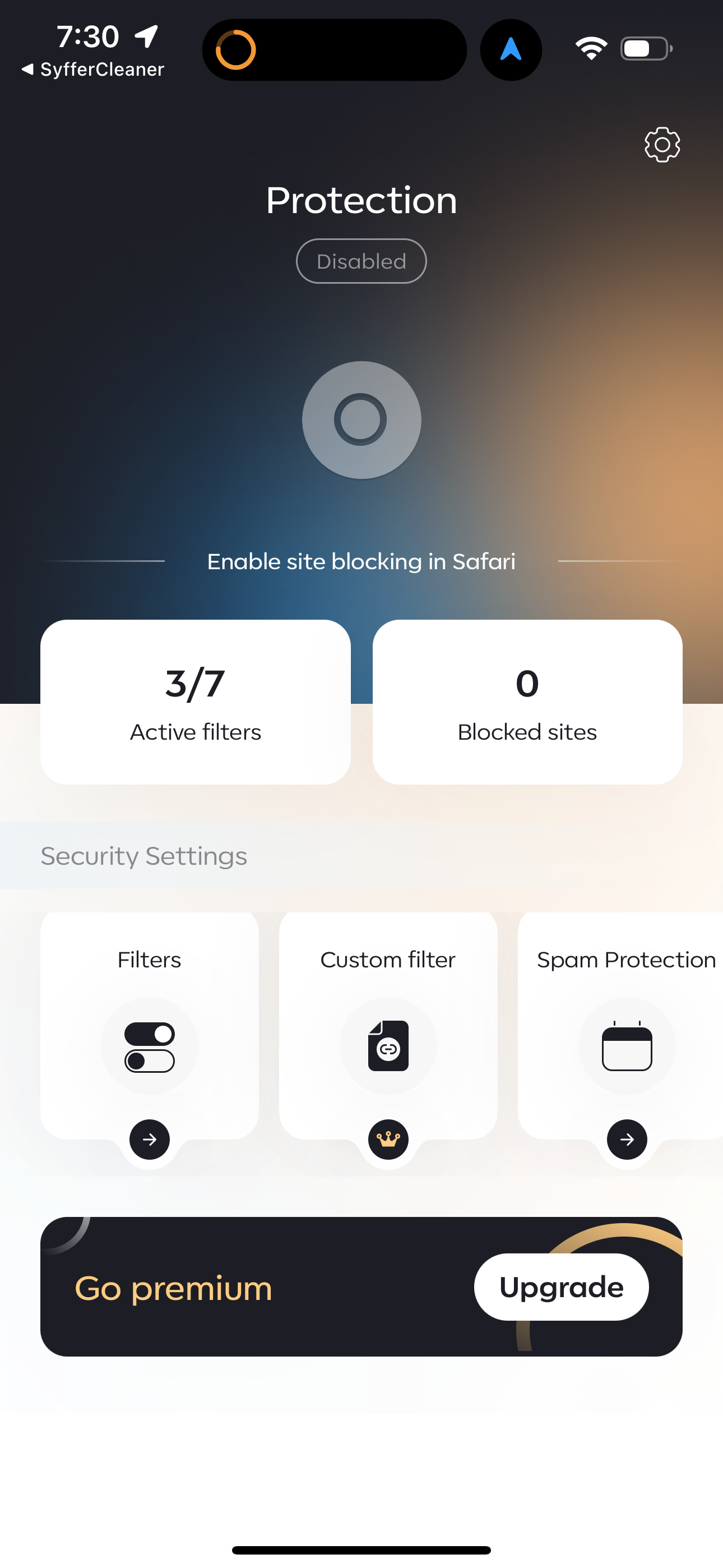
Task: Open Spam Protection via its arrow icon
Action: [626, 1140]
